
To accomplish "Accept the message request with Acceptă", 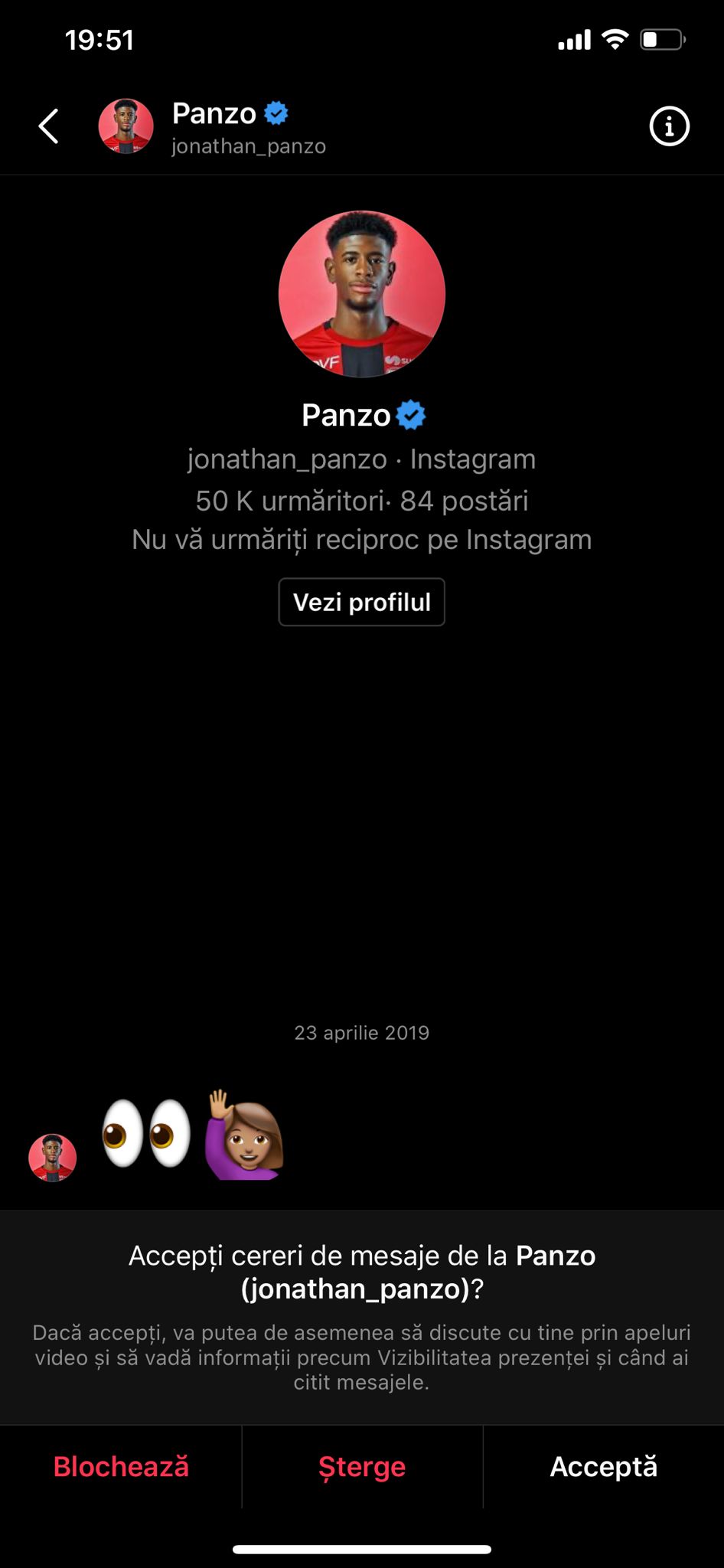I will [x=603, y=1466].
